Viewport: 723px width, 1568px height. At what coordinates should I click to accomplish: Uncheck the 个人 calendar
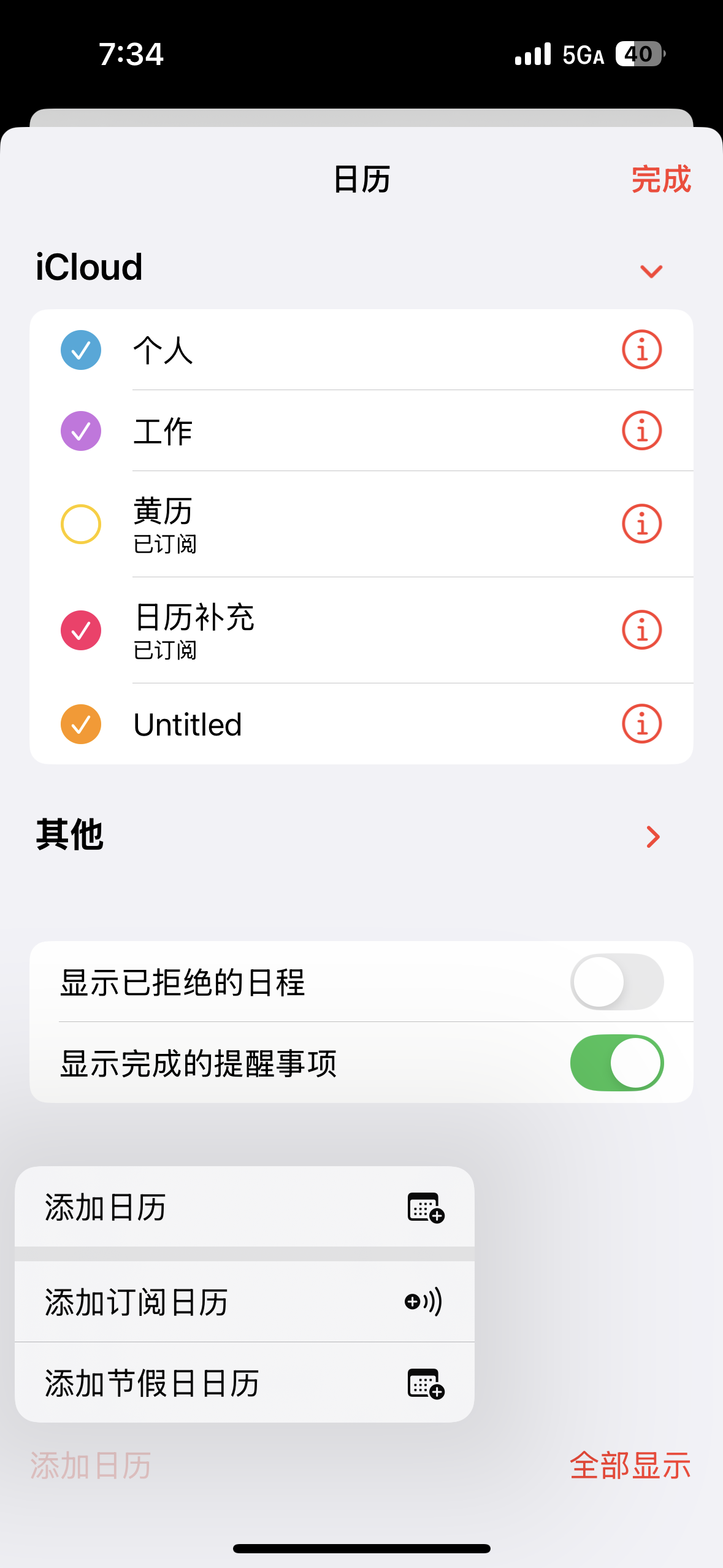[81, 350]
